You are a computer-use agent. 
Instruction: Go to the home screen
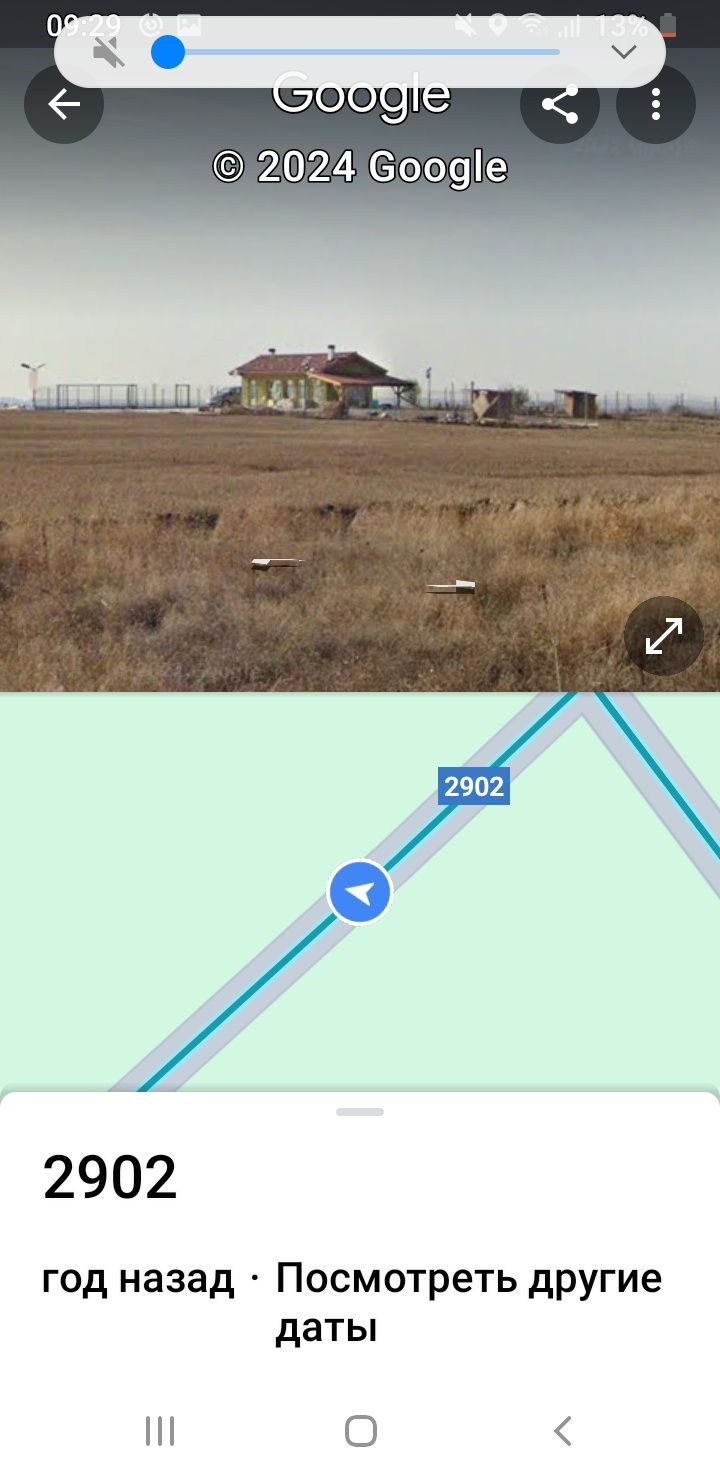[x=360, y=1431]
